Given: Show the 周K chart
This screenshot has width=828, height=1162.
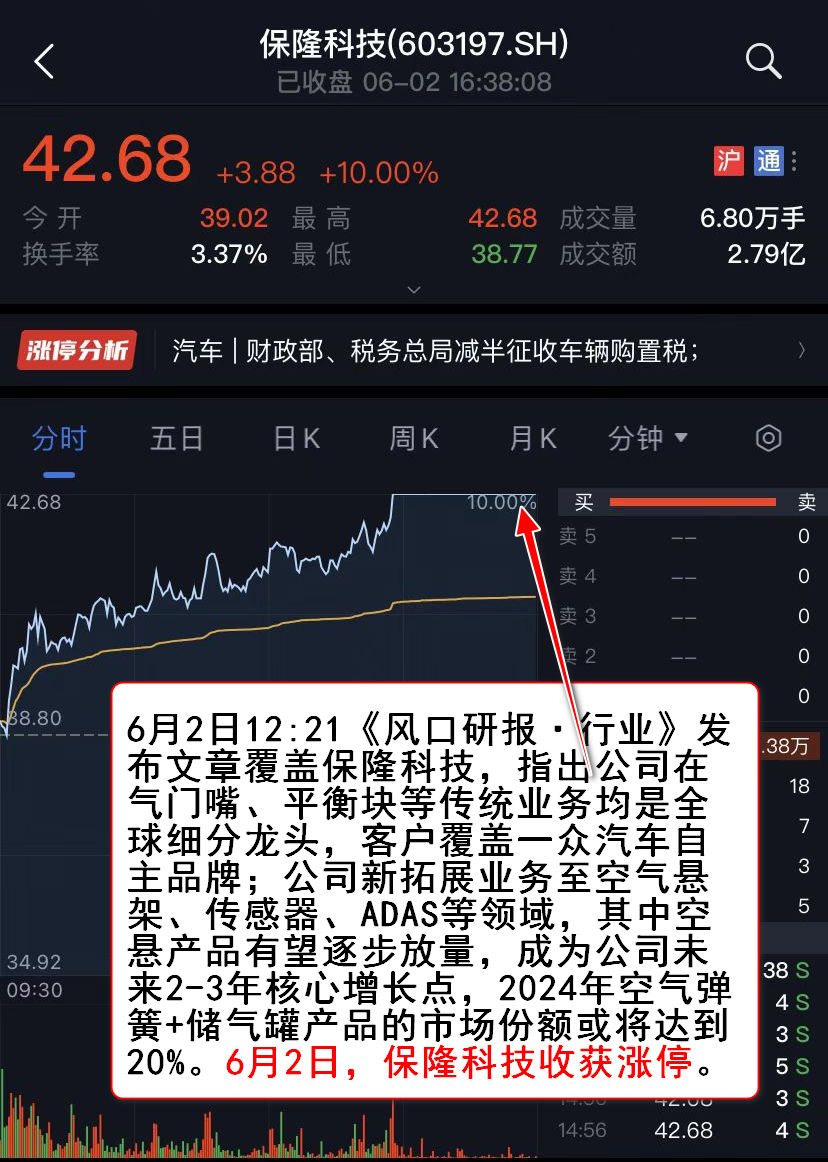Looking at the screenshot, I should [414, 438].
